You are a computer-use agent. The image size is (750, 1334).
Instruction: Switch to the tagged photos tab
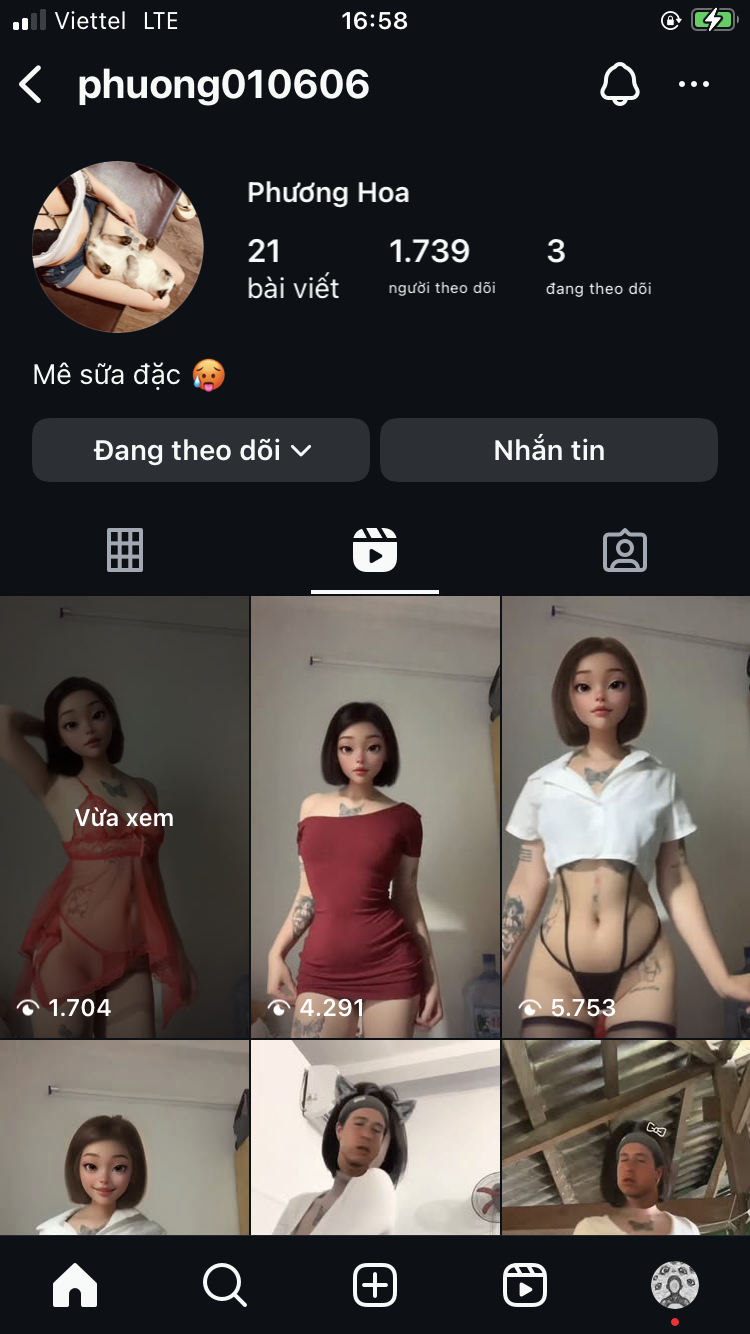[625, 550]
